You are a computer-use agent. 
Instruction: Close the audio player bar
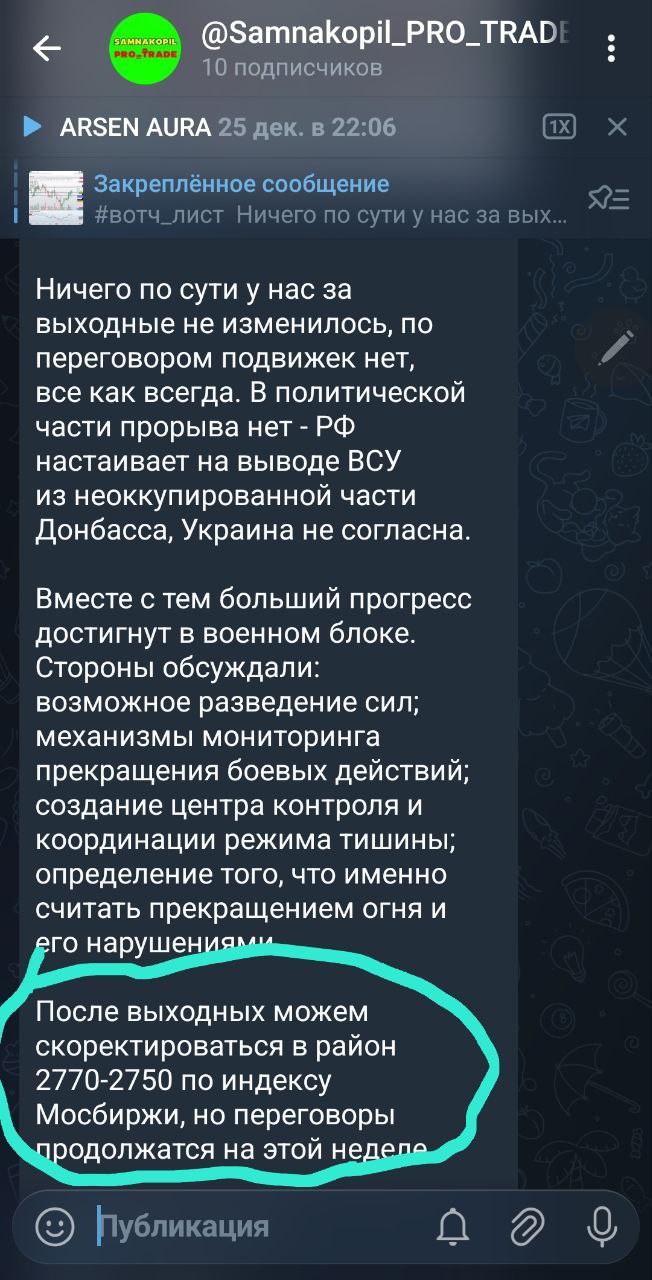[617, 127]
